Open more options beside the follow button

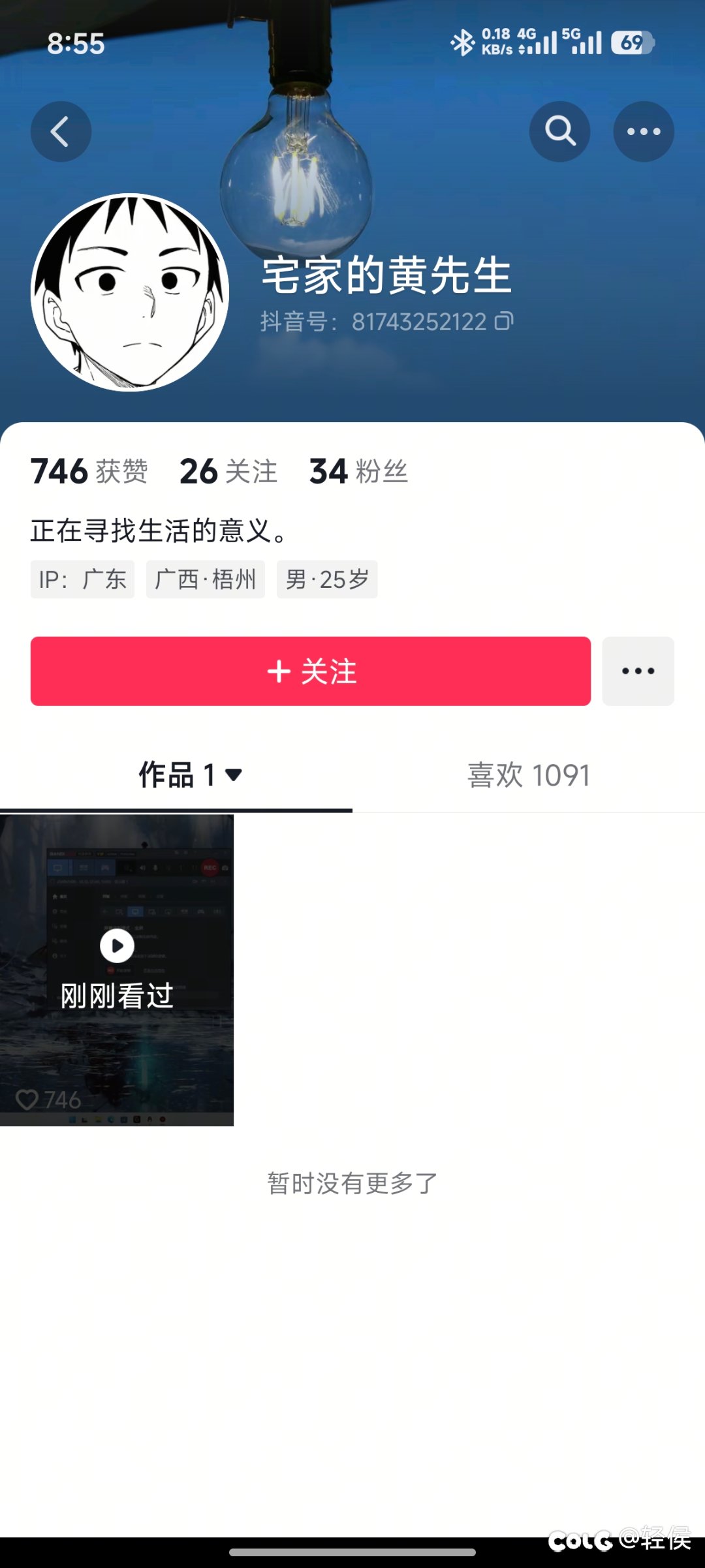click(638, 671)
